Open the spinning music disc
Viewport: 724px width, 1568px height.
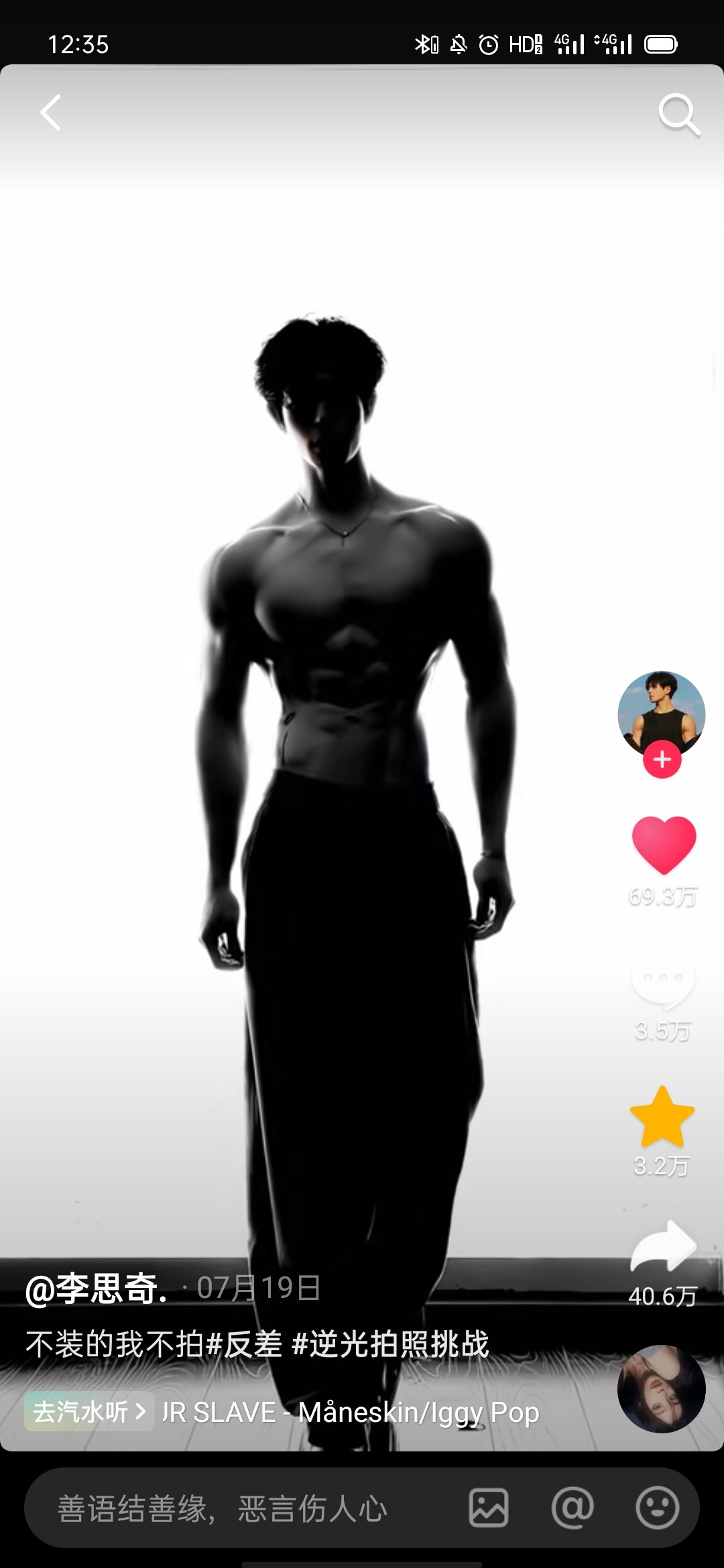661,1389
